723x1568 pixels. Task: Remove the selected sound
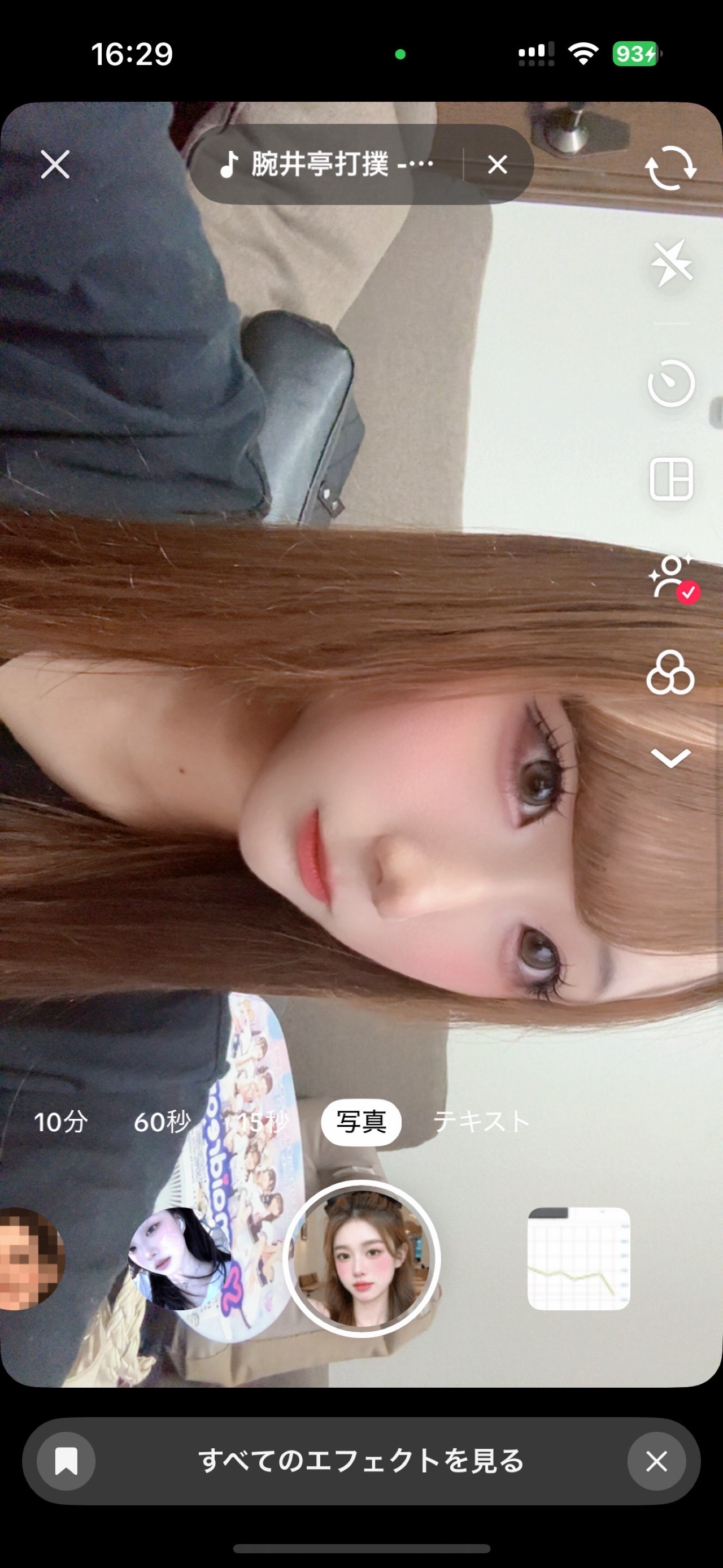pyautogui.click(x=497, y=164)
